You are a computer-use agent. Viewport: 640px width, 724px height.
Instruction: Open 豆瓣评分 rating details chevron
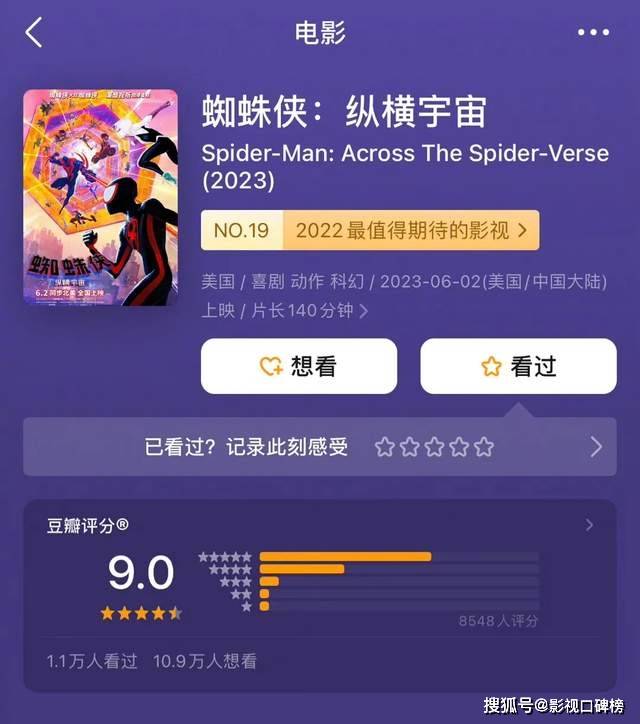coord(590,525)
